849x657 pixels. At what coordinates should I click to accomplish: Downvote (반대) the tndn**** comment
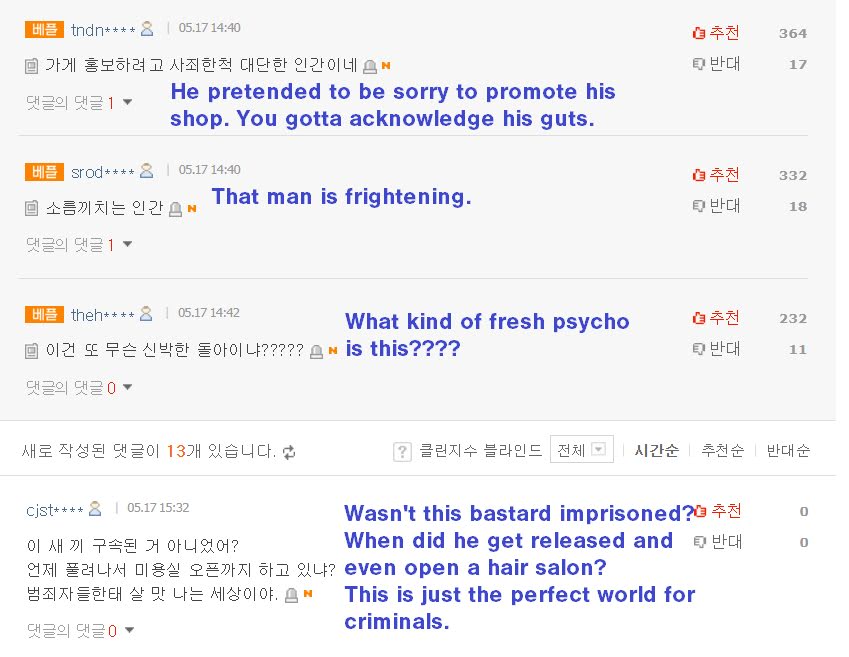715,64
